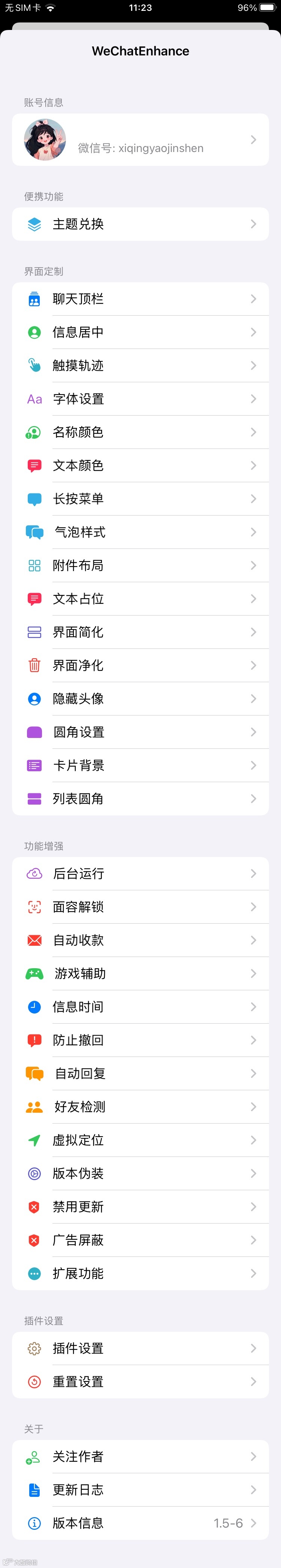
Task: Open 插件设置 plugin settings
Action: tap(140, 1348)
